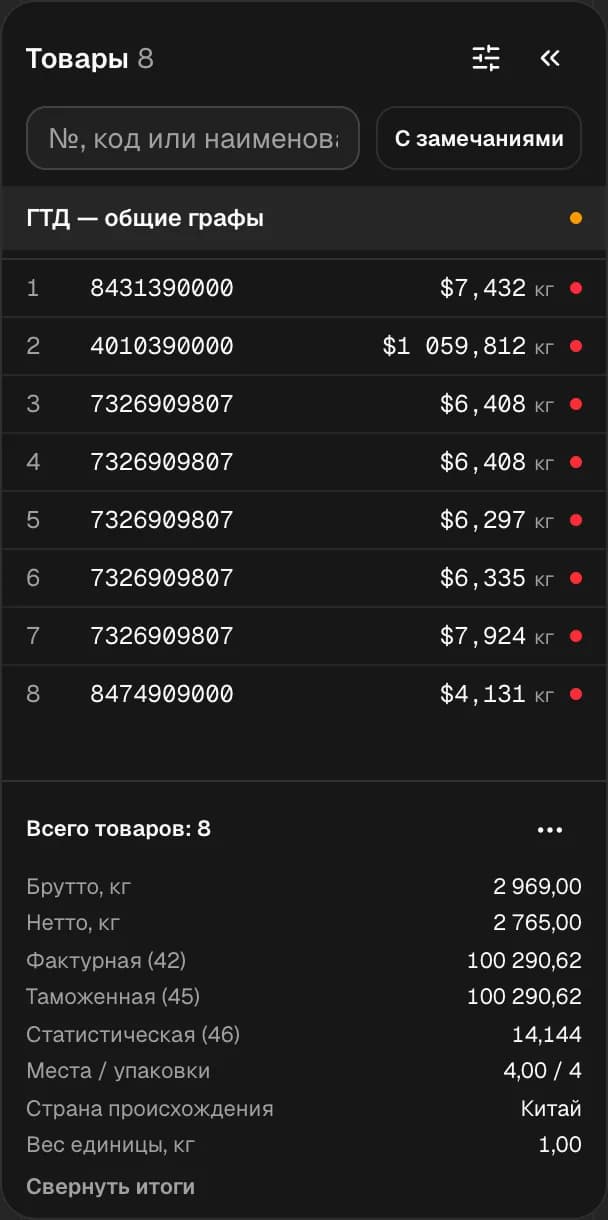Screen dimensions: 608x1220
Task: Open item 3 priced $6,408
Action: tap(304, 404)
